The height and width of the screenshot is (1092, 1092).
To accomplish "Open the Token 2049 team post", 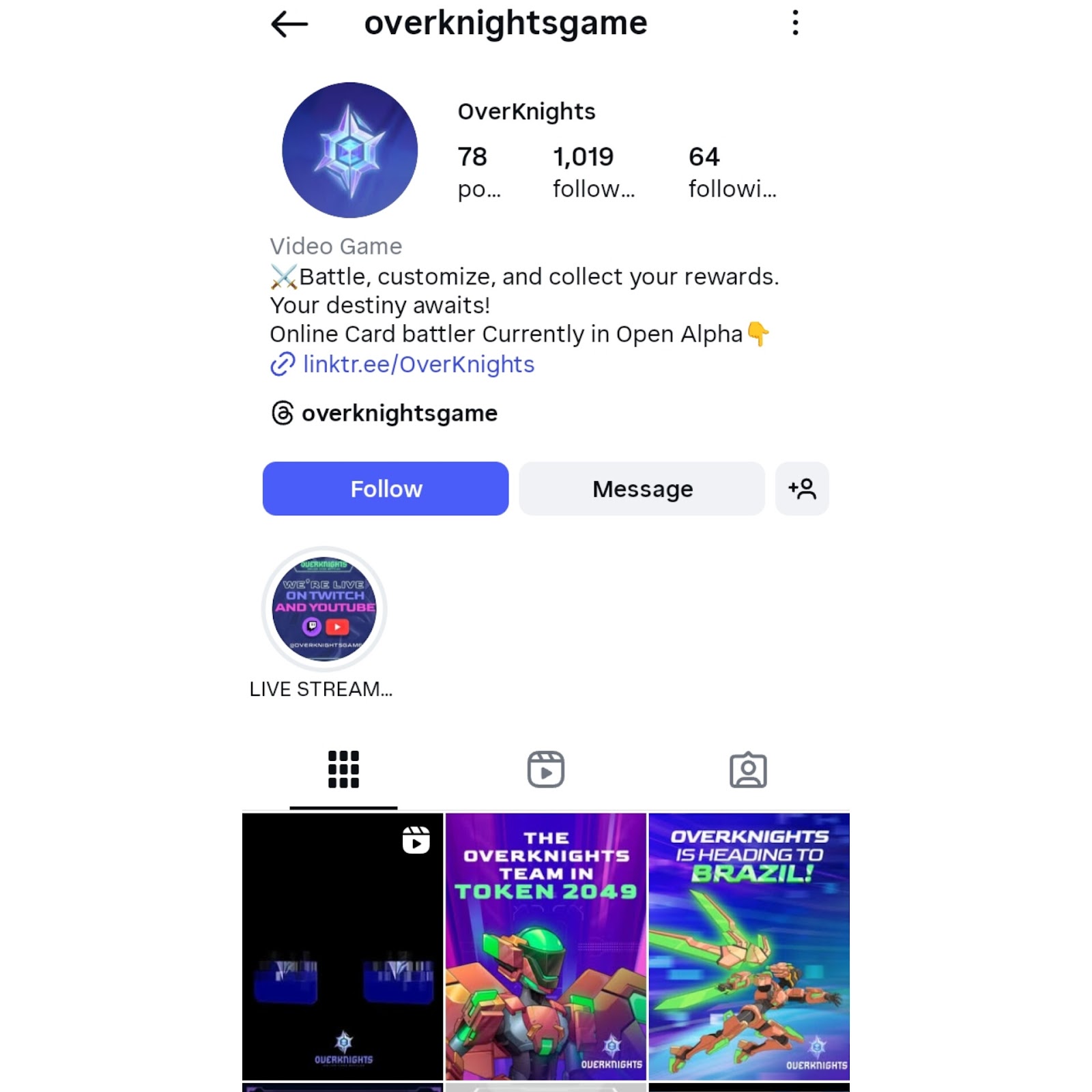I will click(546, 946).
